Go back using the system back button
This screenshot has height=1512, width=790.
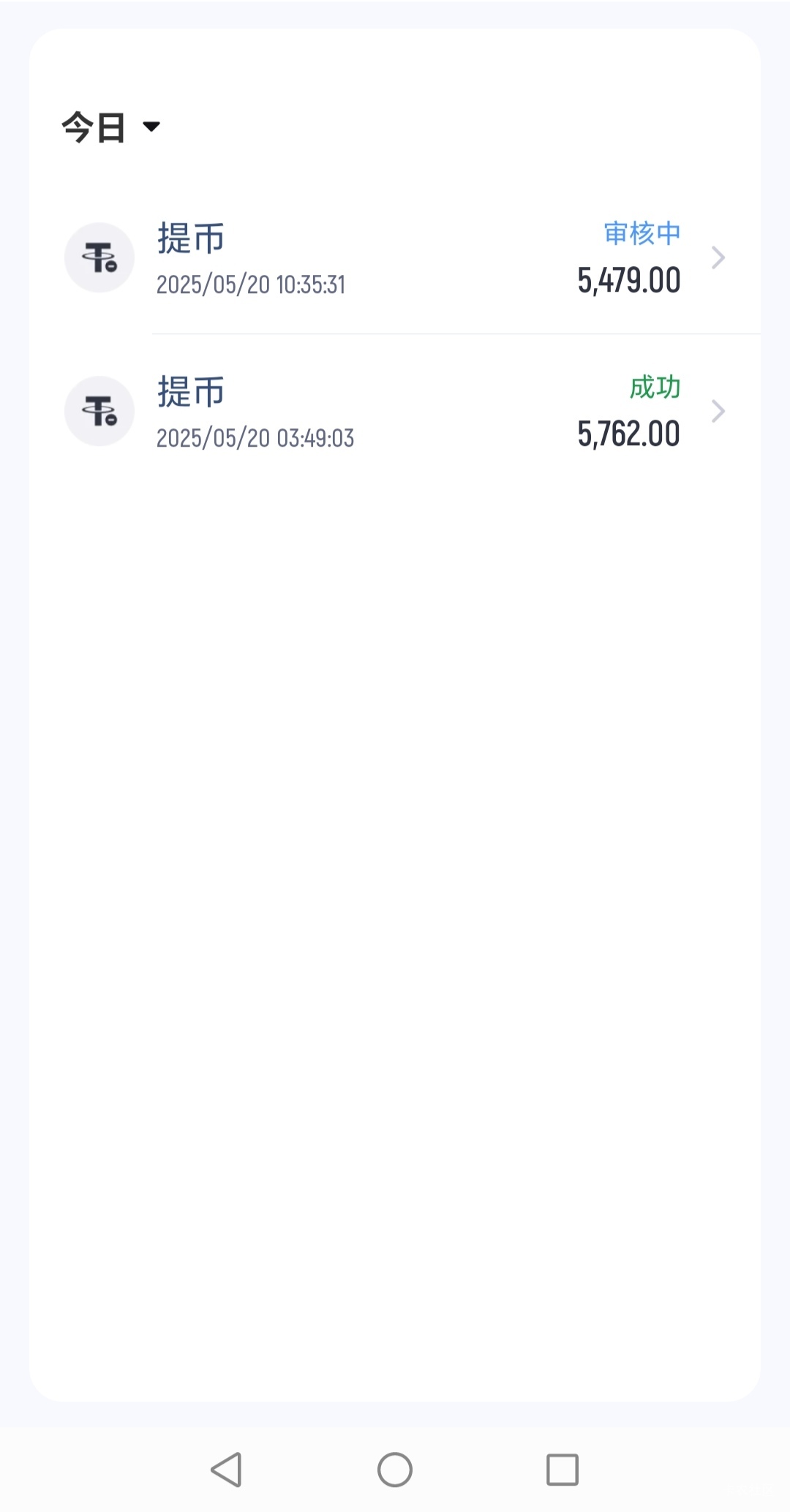(227, 1470)
